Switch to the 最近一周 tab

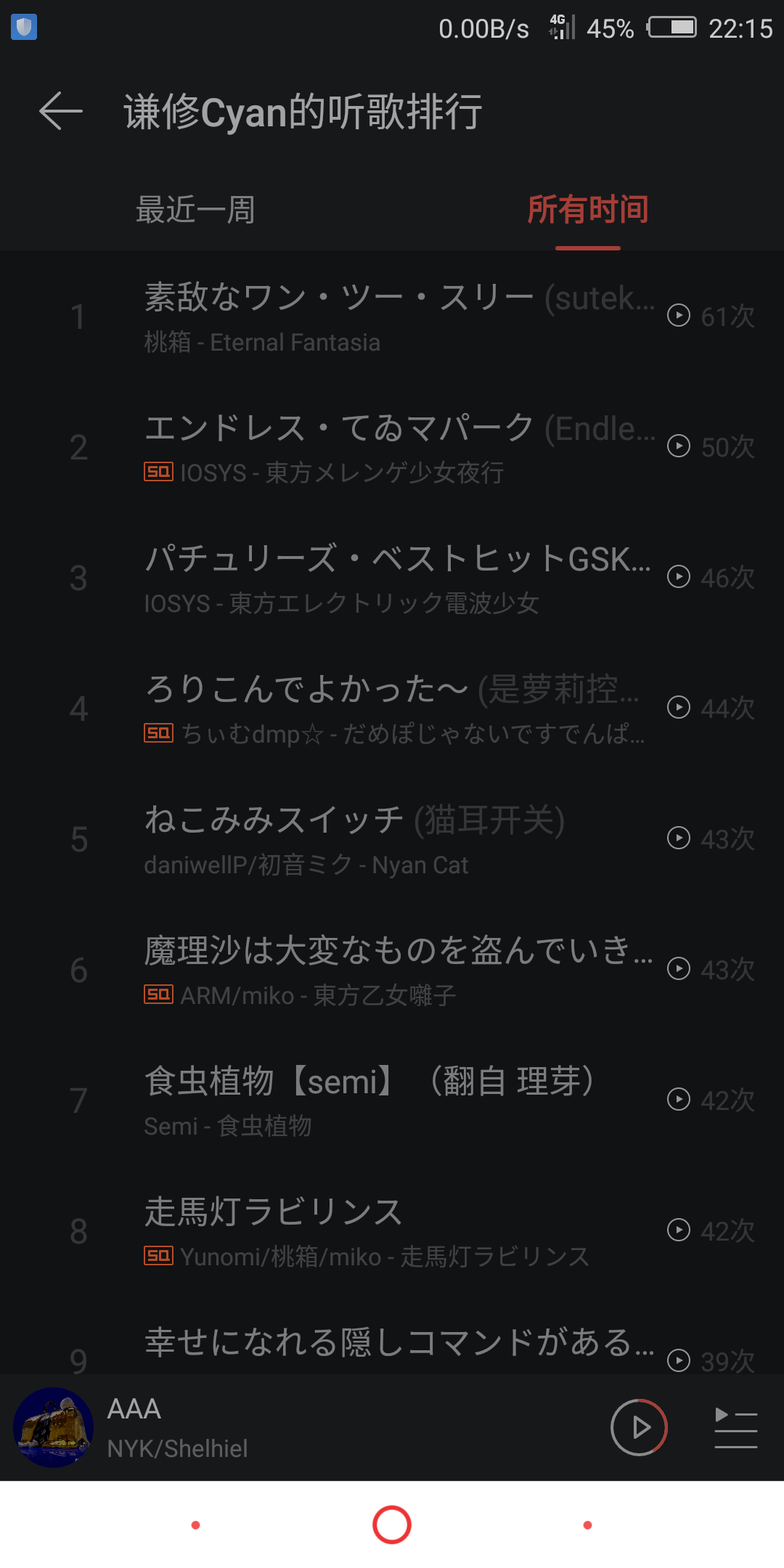click(195, 210)
